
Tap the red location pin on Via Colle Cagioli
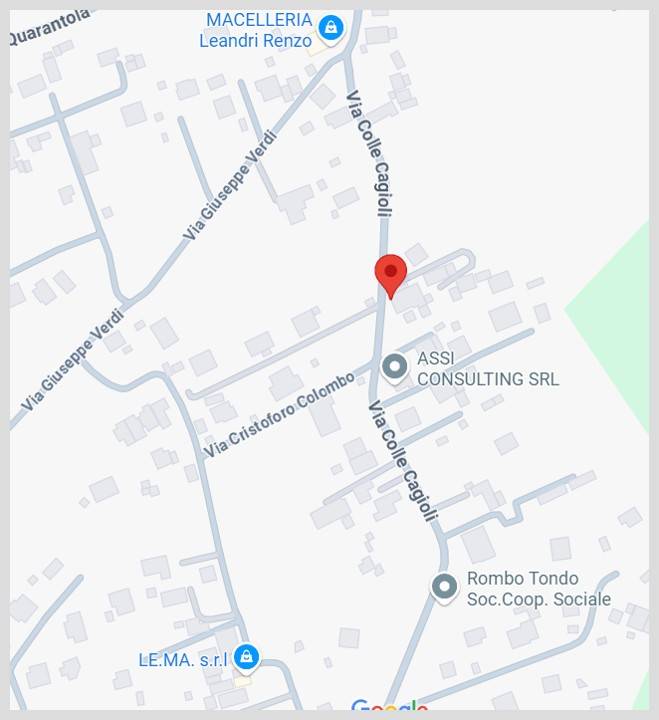coord(390,273)
